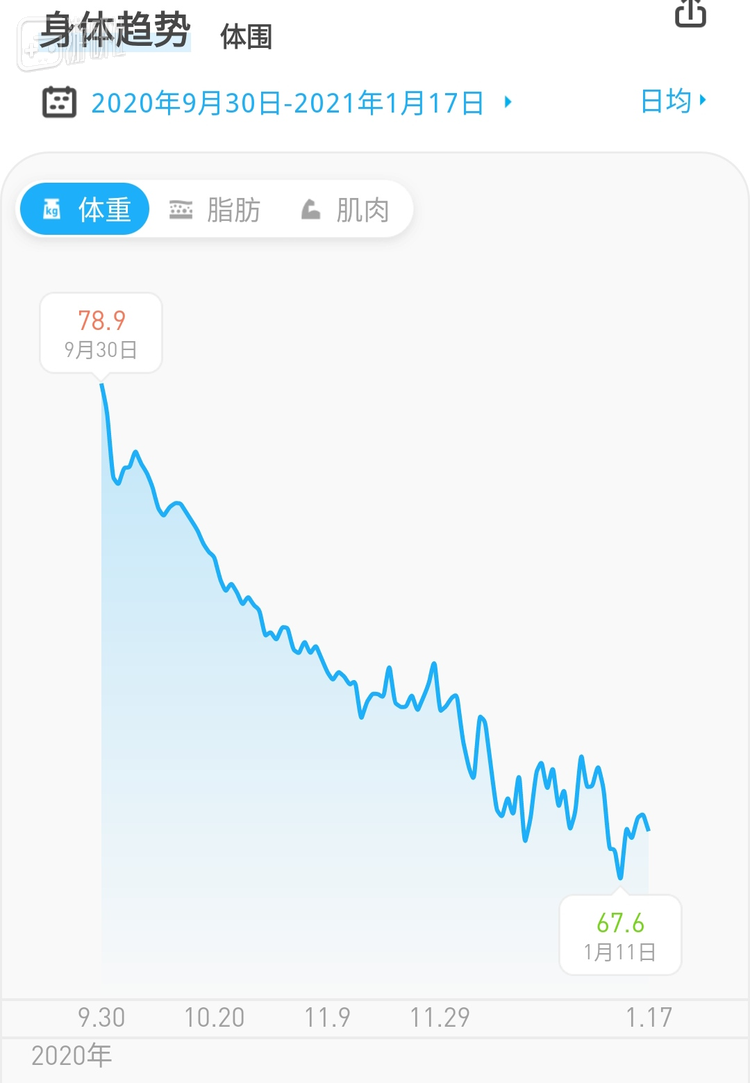
Task: Share the body trend chart
Action: (691, 13)
